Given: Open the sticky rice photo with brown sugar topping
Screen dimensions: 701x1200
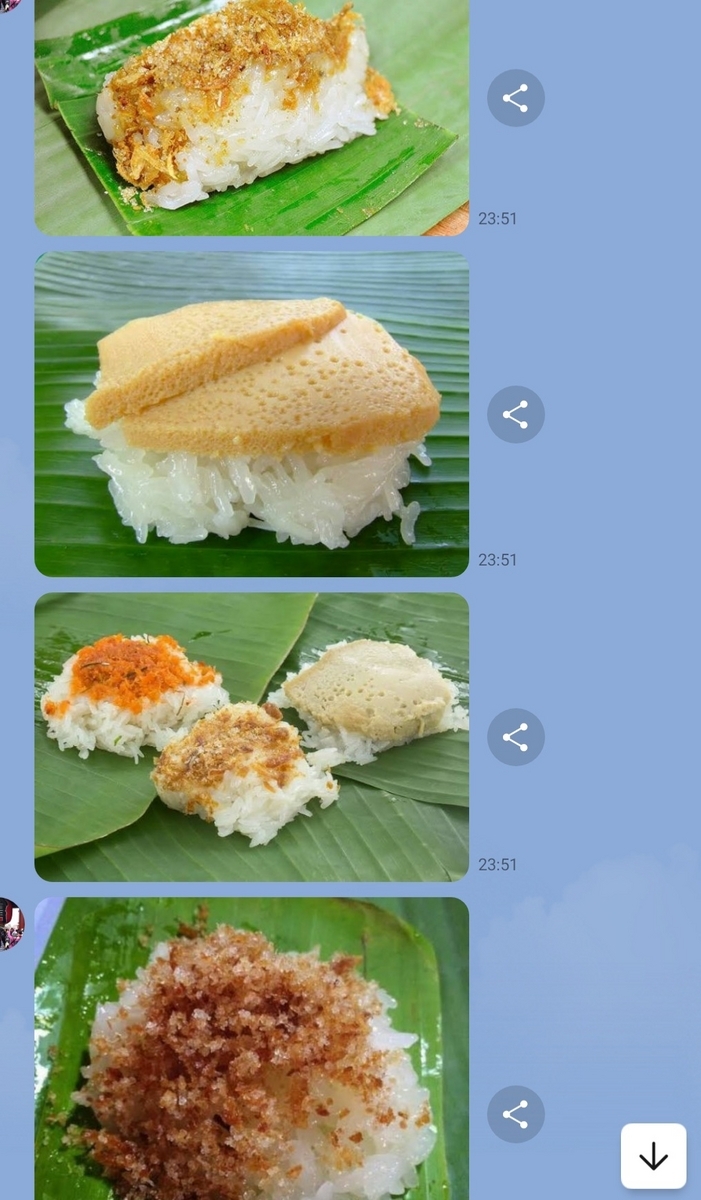Looking at the screenshot, I should (x=252, y=1049).
